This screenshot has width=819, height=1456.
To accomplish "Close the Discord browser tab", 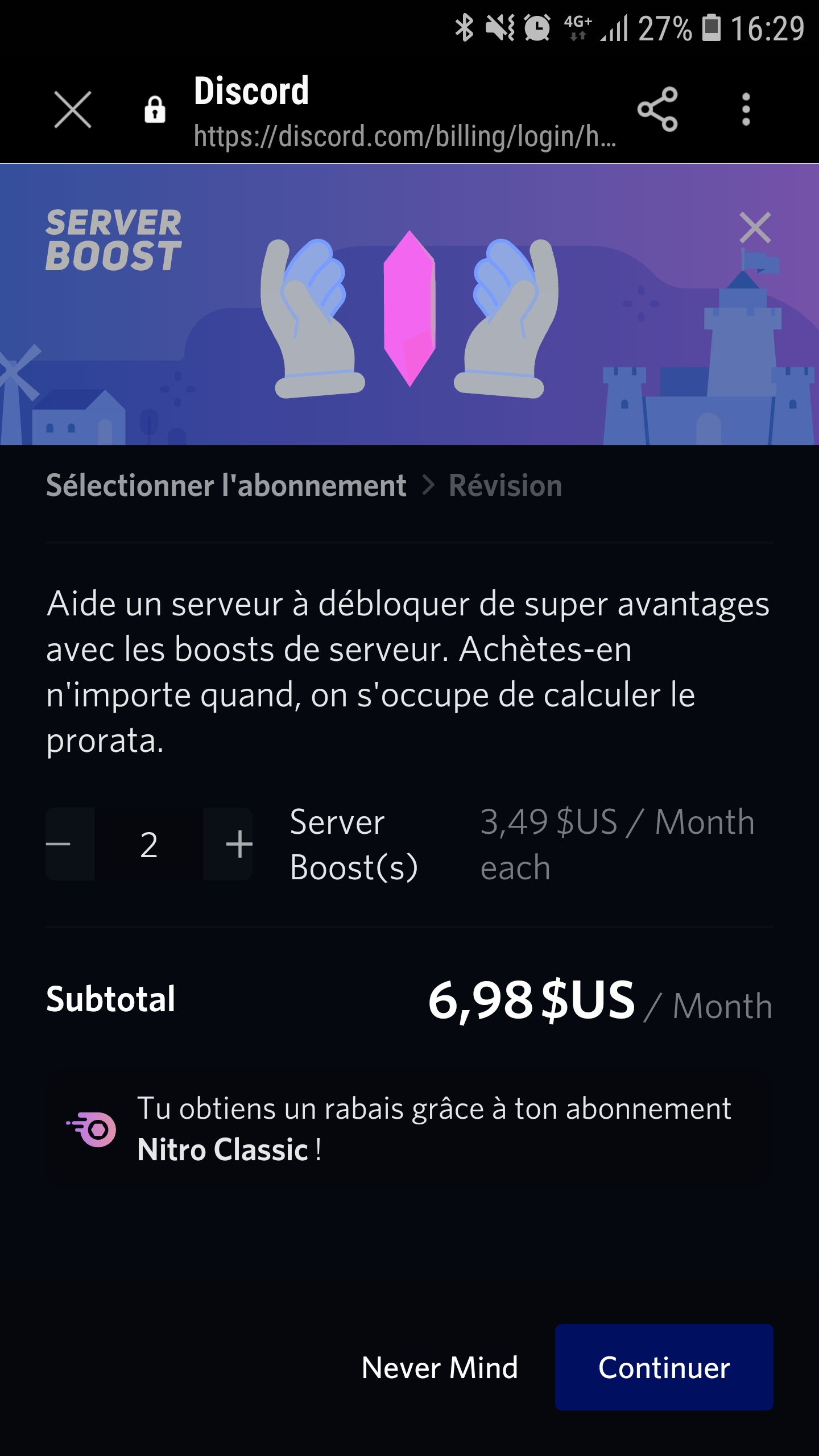I will pyautogui.click(x=73, y=109).
